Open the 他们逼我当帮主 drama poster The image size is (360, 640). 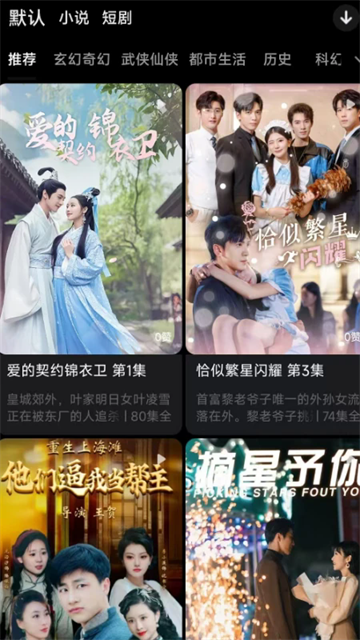[91, 539]
